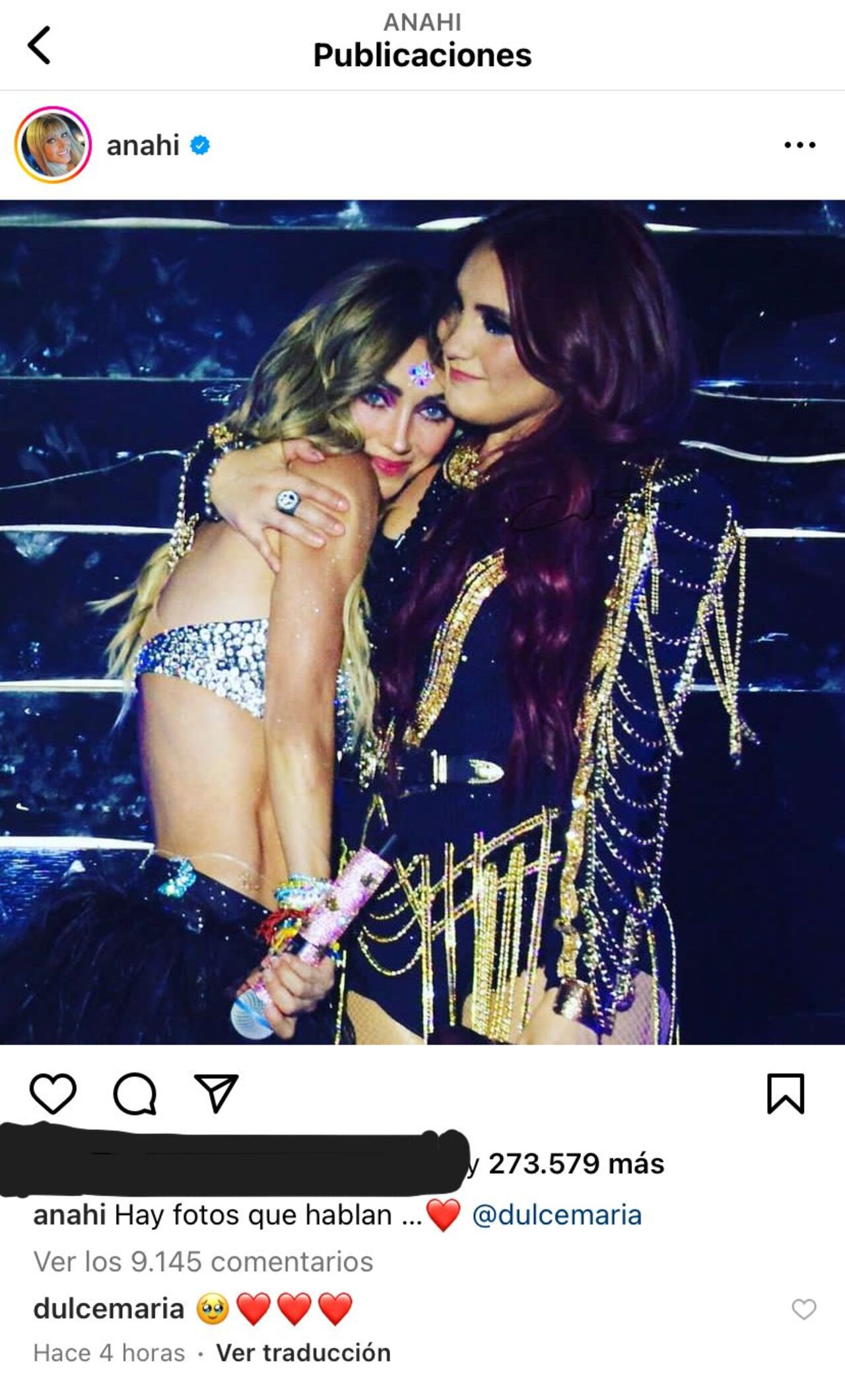Open anahi's profile picture story
This screenshot has width=845, height=1400.
(x=53, y=145)
